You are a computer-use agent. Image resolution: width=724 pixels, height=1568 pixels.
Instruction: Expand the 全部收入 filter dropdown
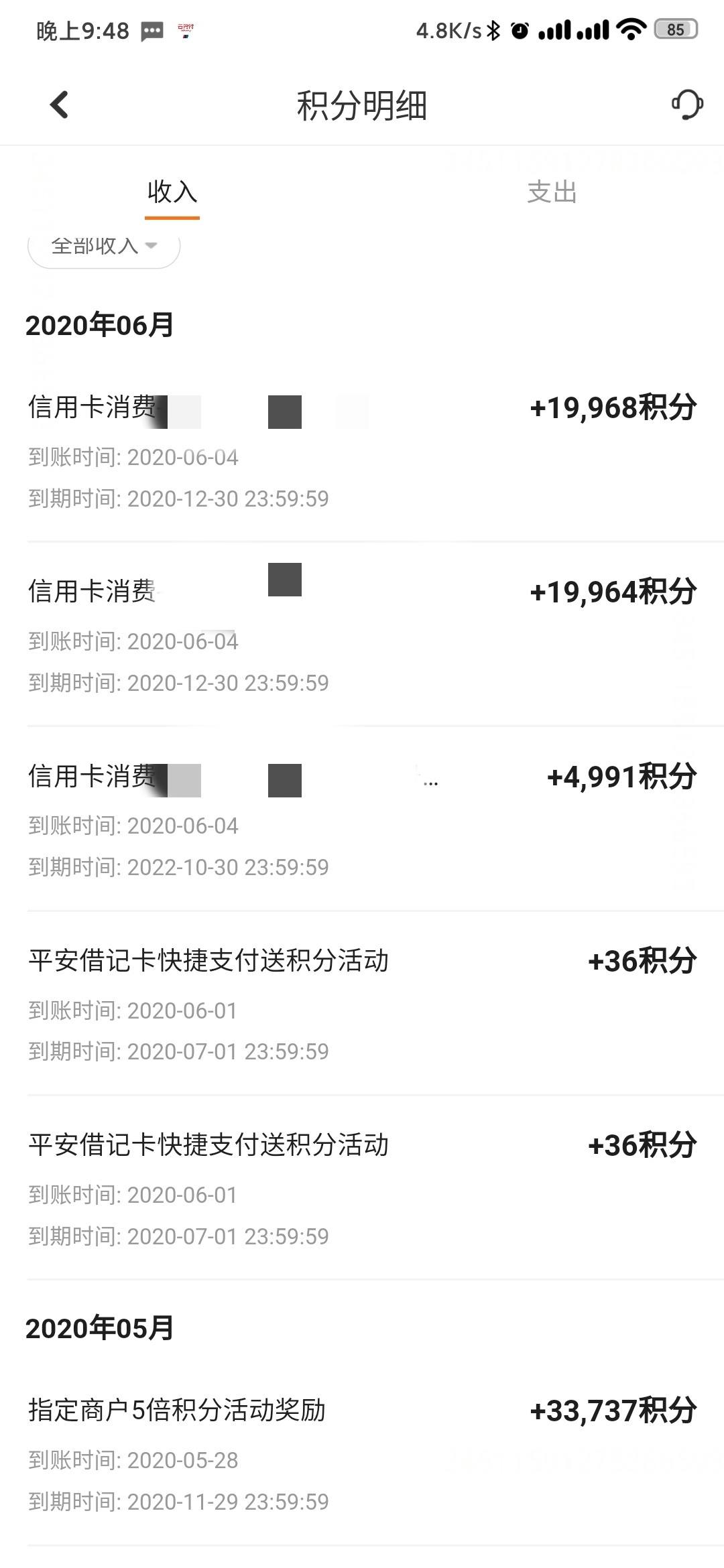pos(104,247)
